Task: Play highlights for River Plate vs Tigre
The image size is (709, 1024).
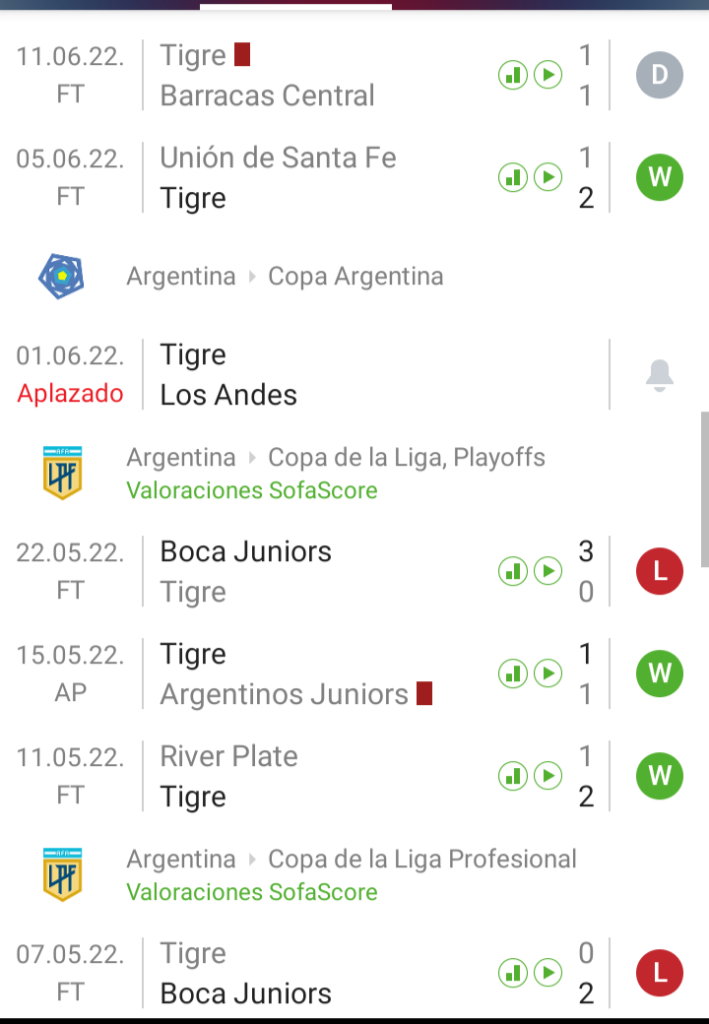Action: 547,775
